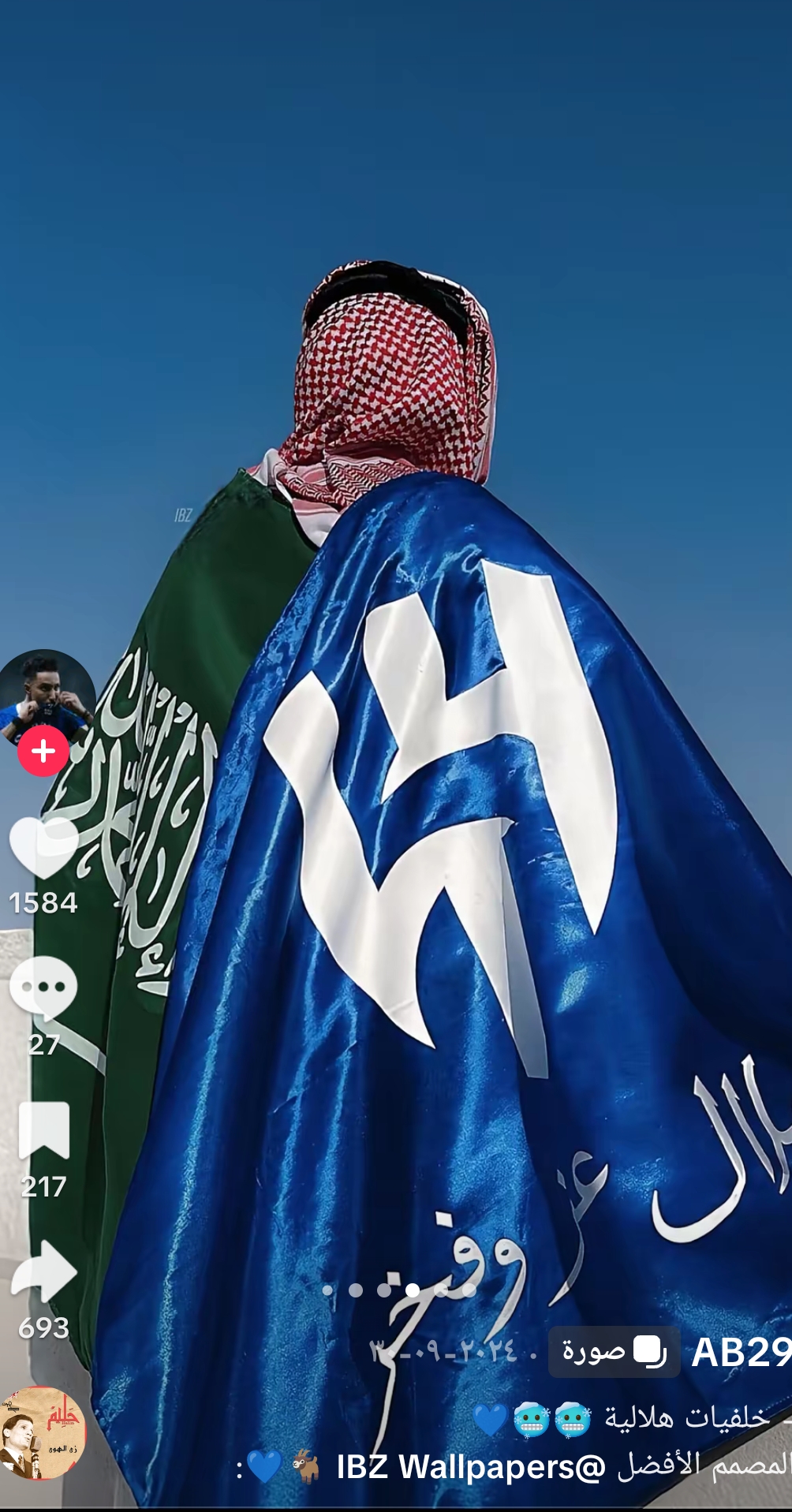
Task: Bookmark this post to favorites
Action: pyautogui.click(x=44, y=1130)
